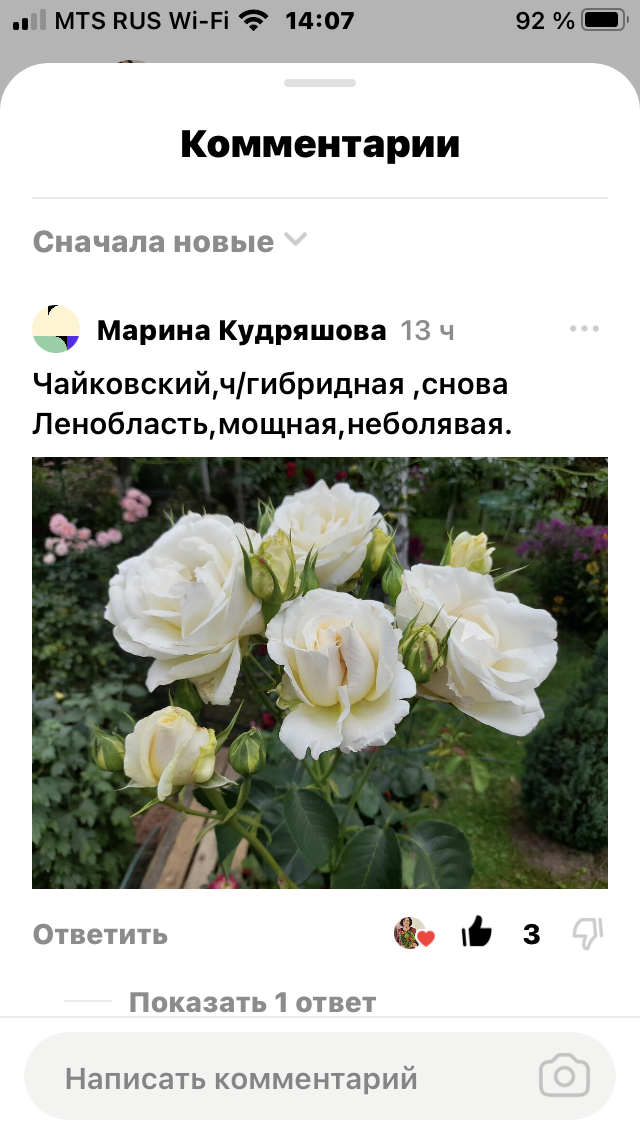The image size is (640, 1136).
Task: Expand 'Показать 1 ответ' to view the reply
Action: (252, 1001)
